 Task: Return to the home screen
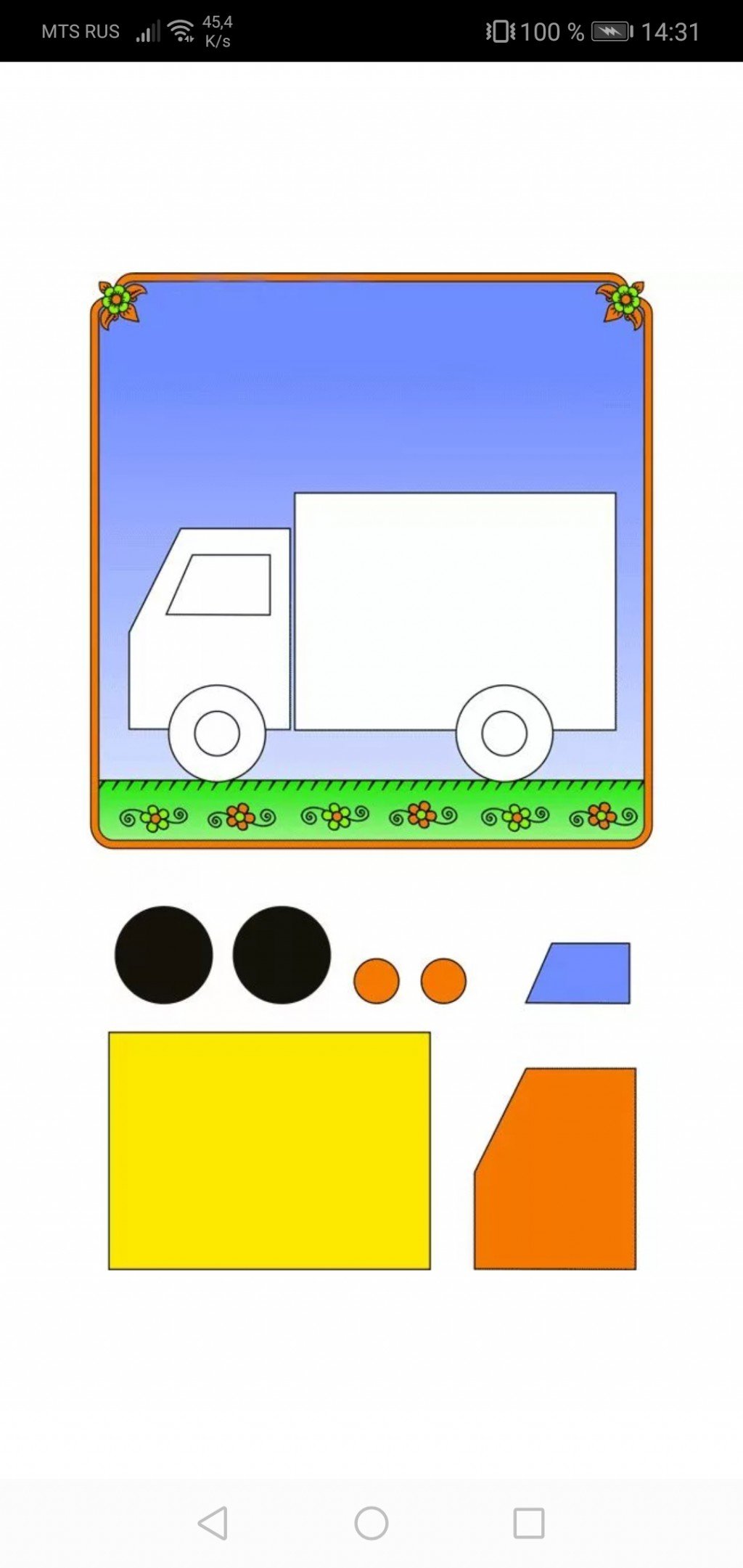click(371, 1523)
